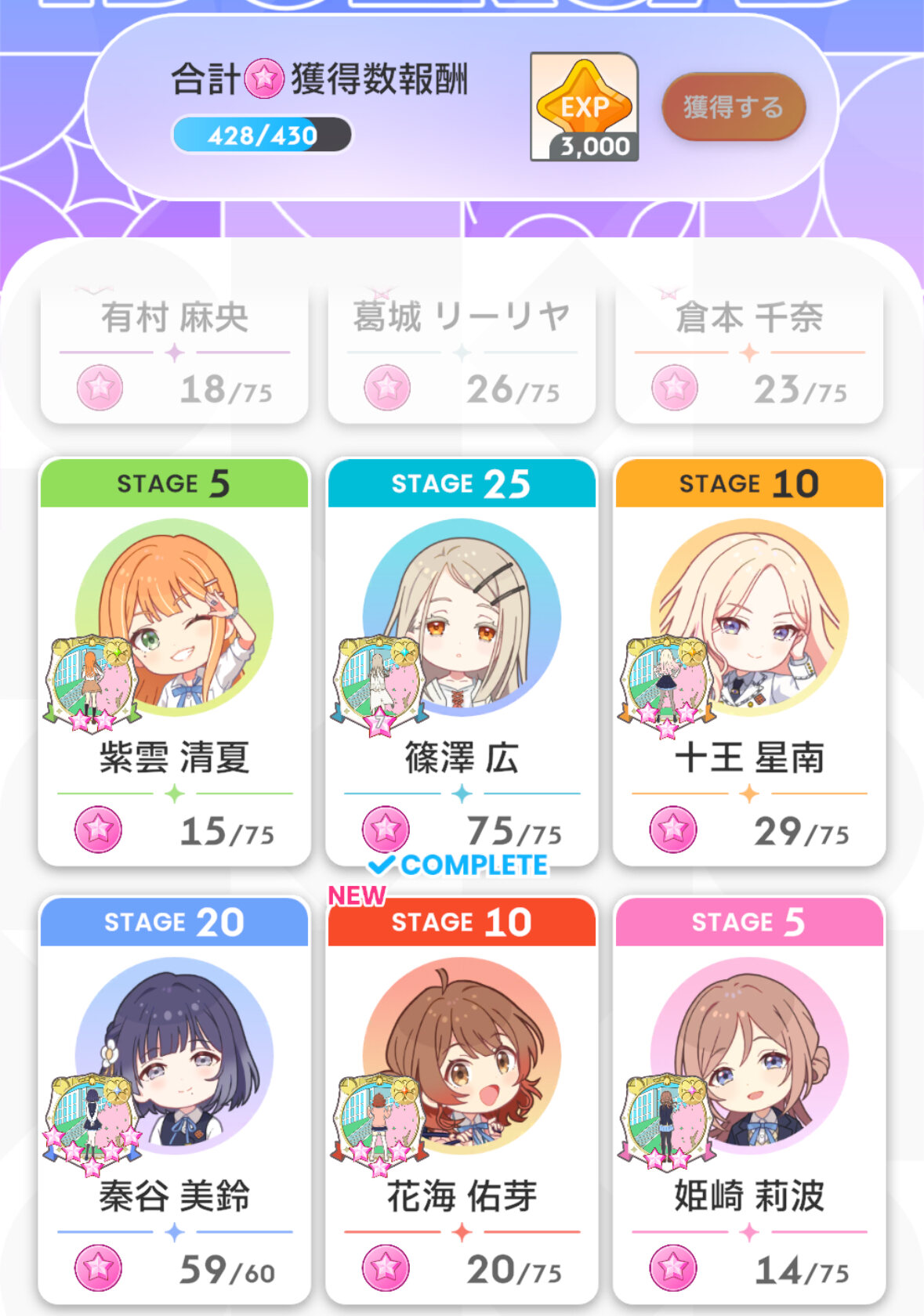Open 紫雲 清夏's Stage 5 card
The image size is (924, 1316).
pos(174,662)
